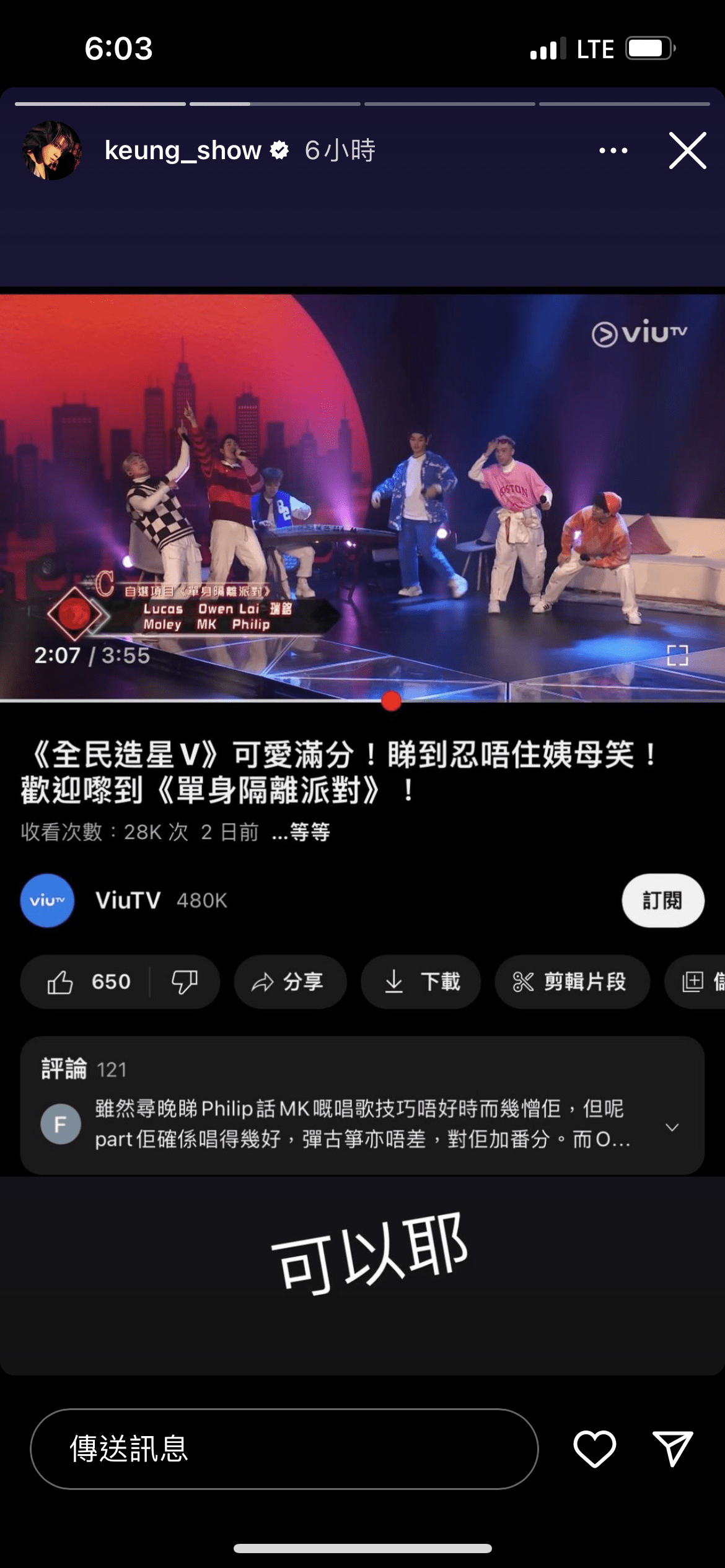Open the story options menu
Screen dimensions: 725x1568
[x=613, y=150]
